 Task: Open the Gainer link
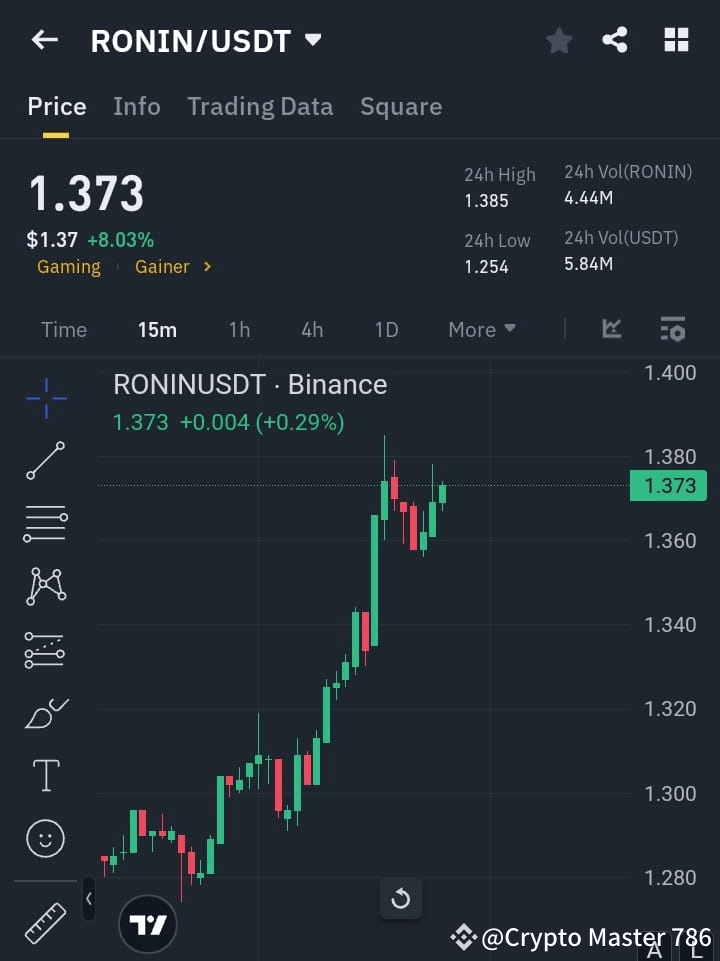pos(163,266)
